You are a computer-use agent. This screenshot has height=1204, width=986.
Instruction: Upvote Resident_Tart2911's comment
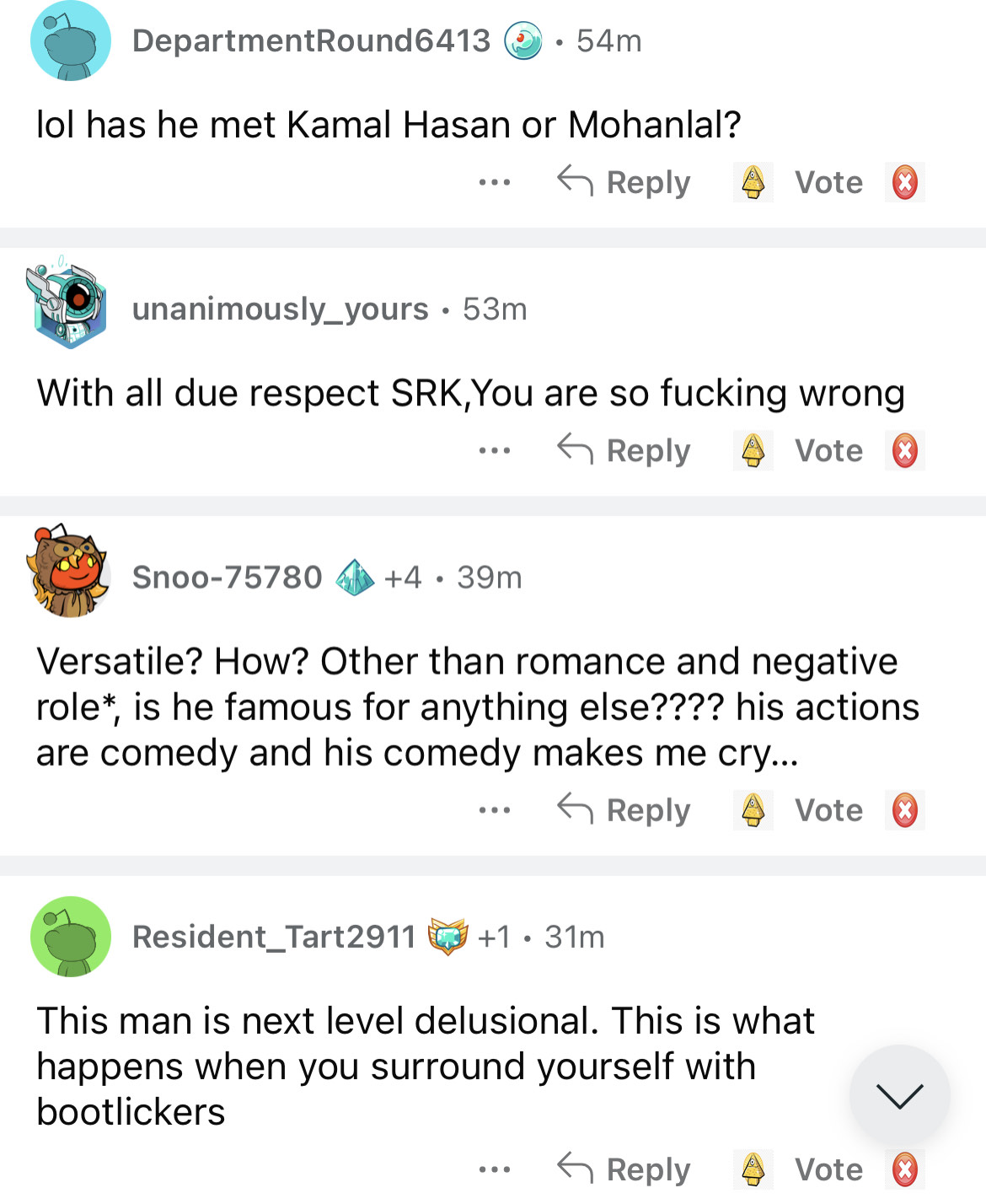(x=753, y=1169)
